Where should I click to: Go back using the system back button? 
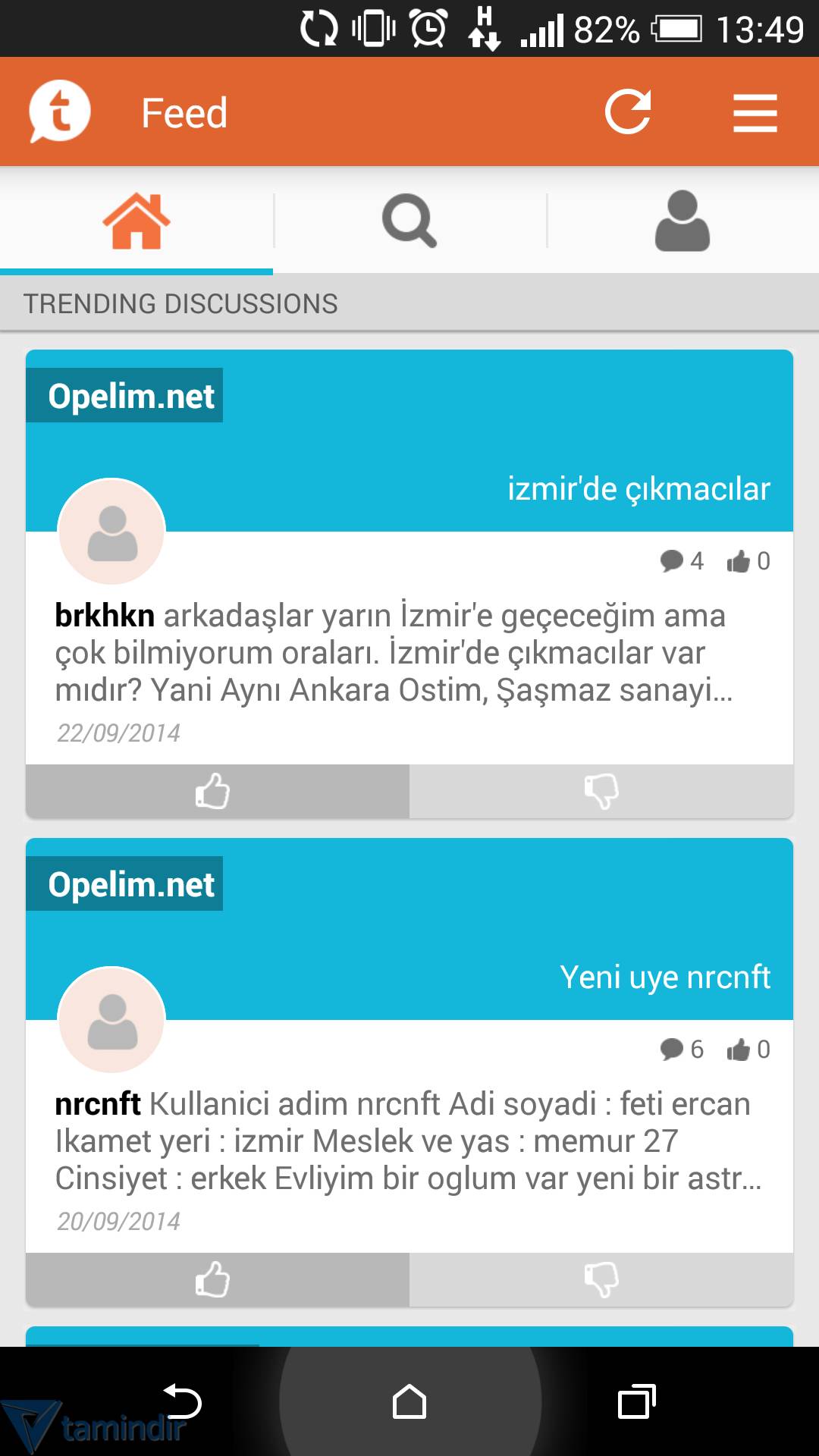pos(182,1401)
